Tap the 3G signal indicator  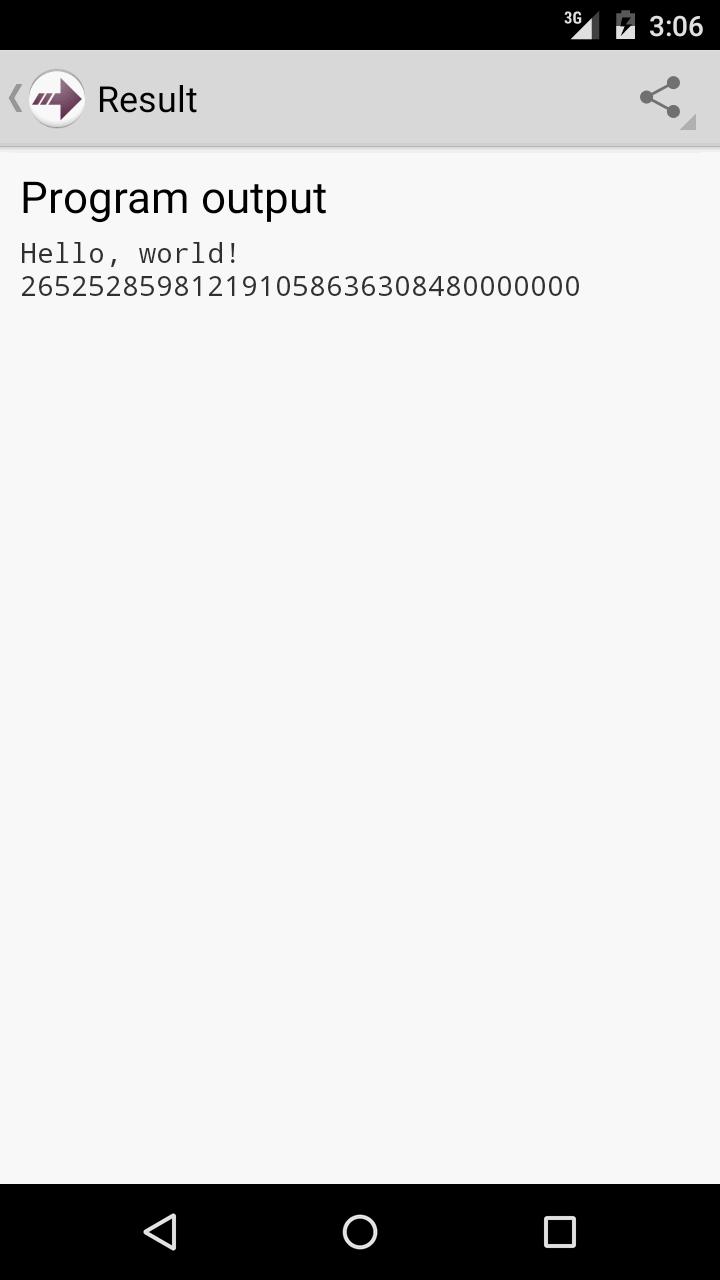coord(580,25)
